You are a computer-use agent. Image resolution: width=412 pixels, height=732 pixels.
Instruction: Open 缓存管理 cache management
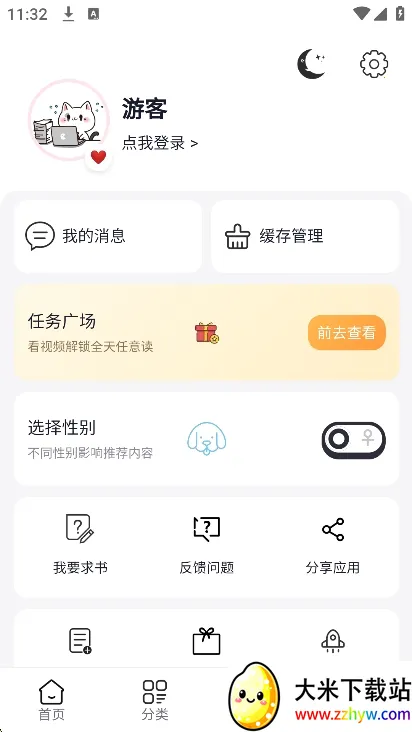click(x=305, y=236)
